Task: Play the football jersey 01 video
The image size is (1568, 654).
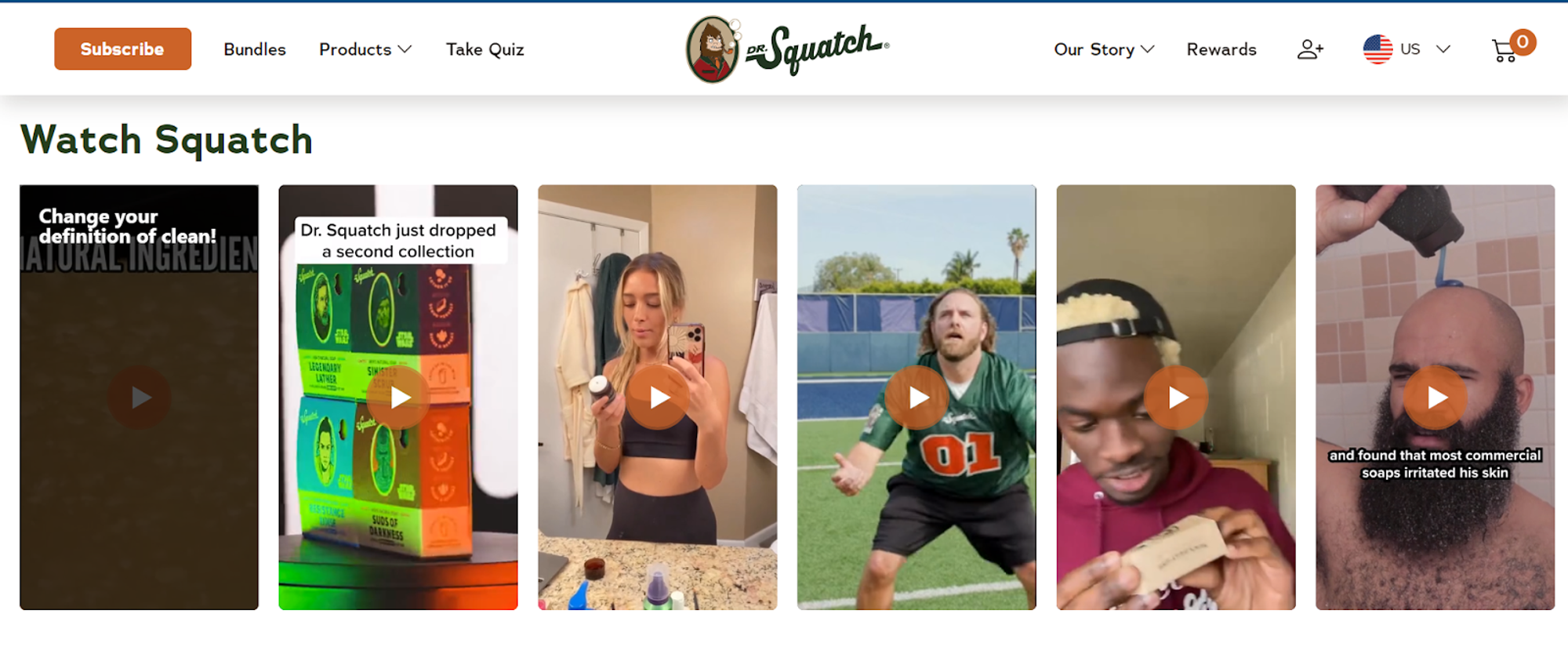Action: point(917,398)
